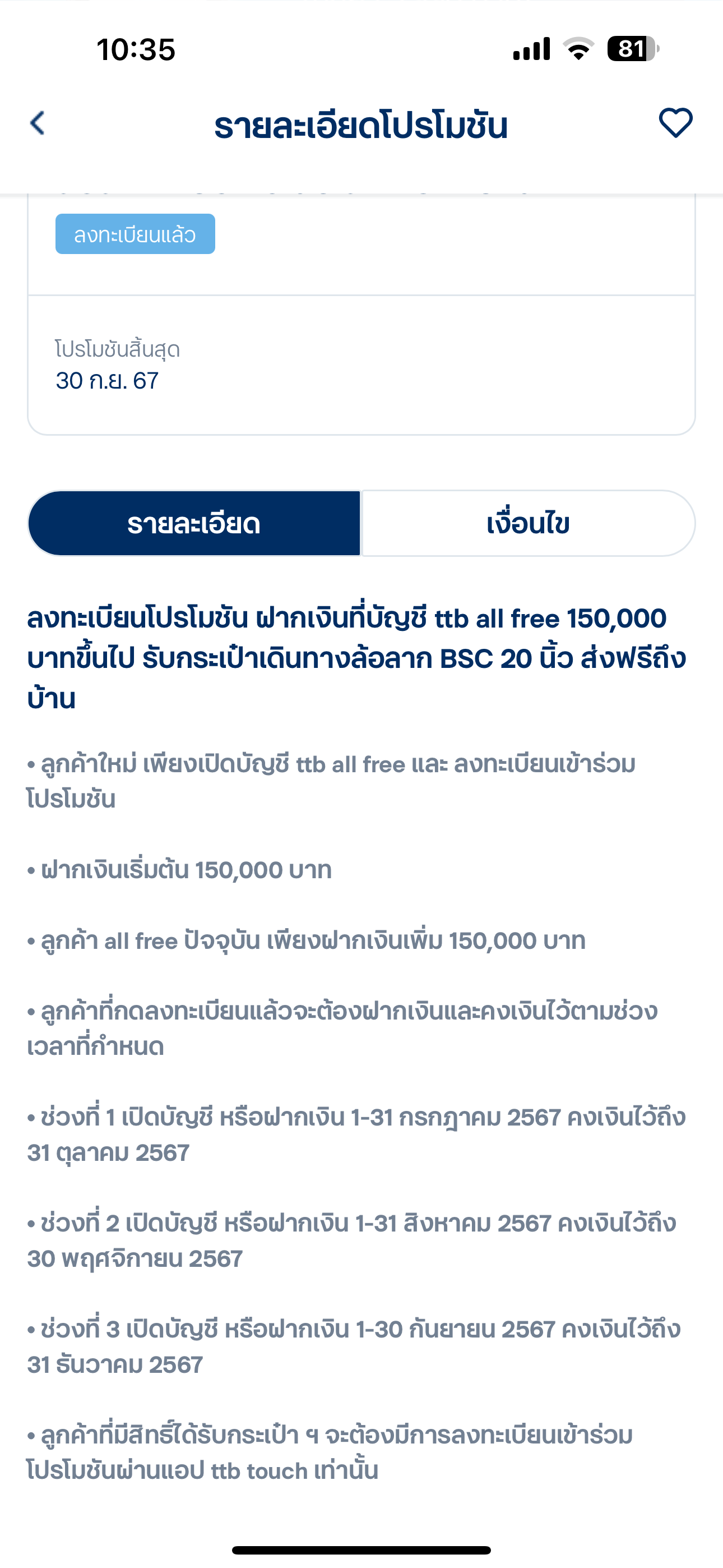Viewport: 723px width, 1568px height.
Task: Select the รายละเอียด tab
Action: click(x=194, y=523)
